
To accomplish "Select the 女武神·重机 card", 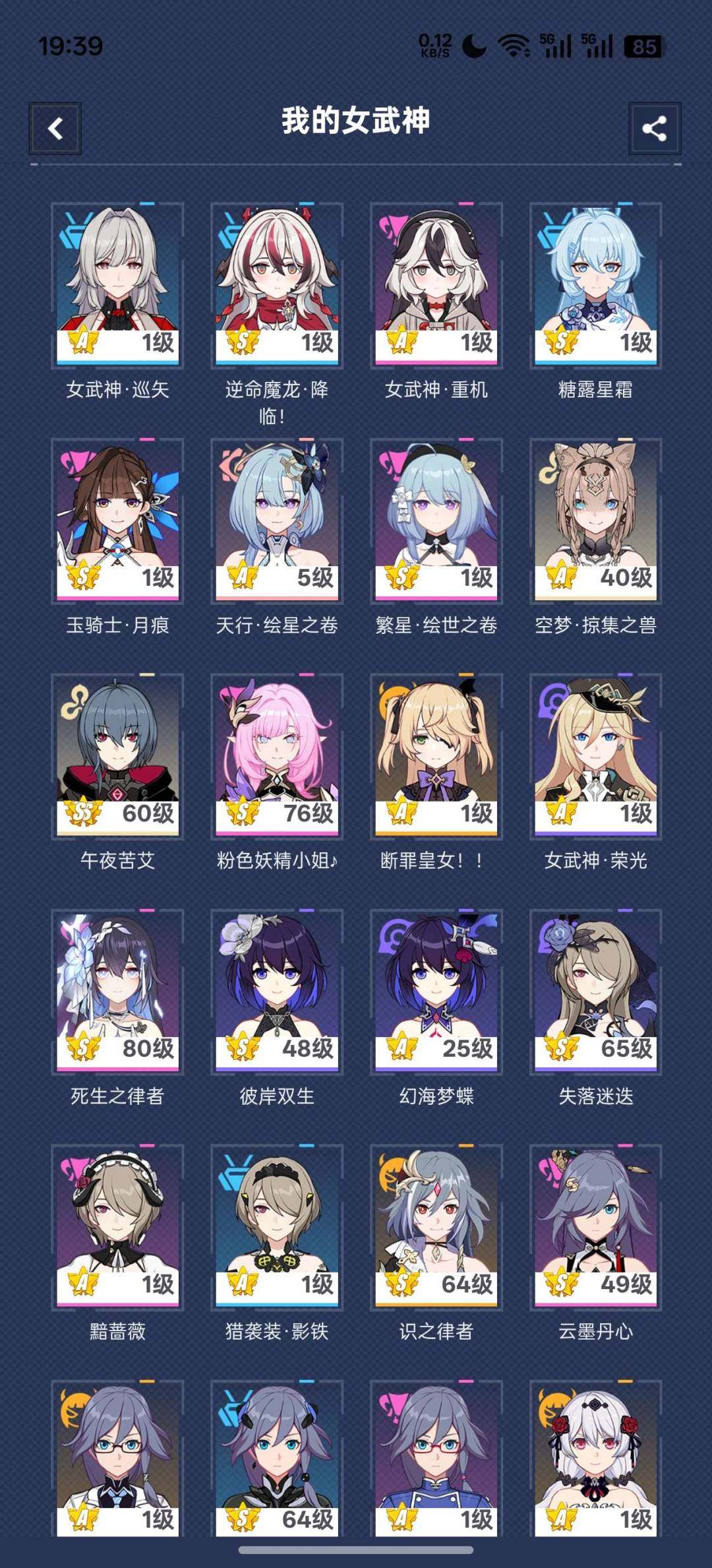I will coord(436,285).
